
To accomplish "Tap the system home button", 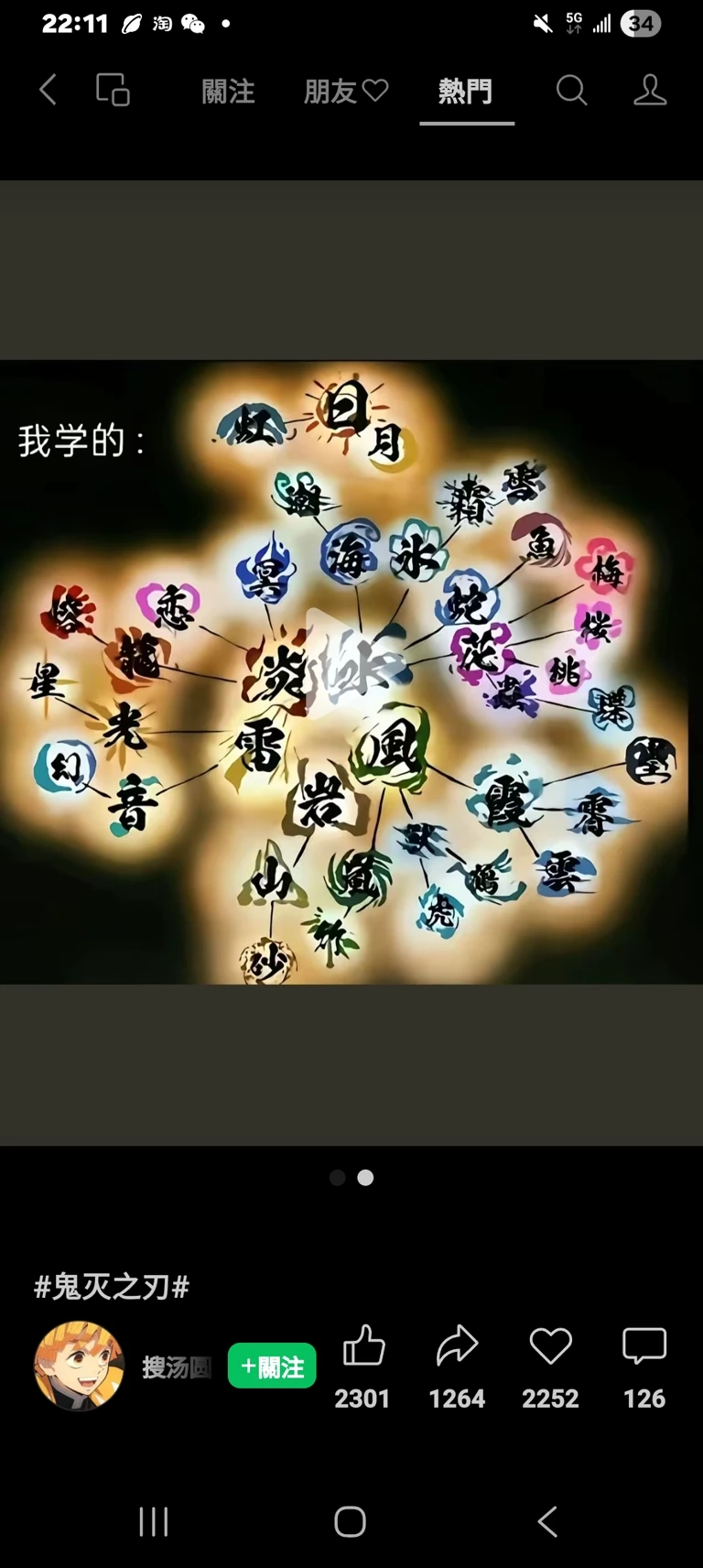I will (x=351, y=1522).
